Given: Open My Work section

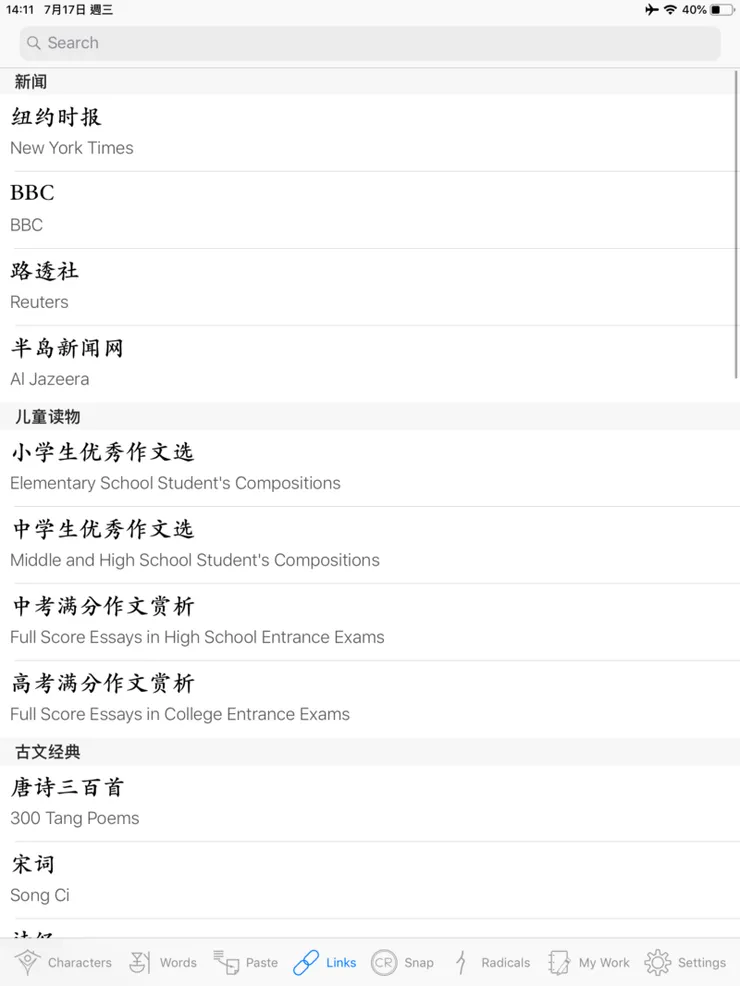Looking at the screenshot, I should click(x=588, y=962).
